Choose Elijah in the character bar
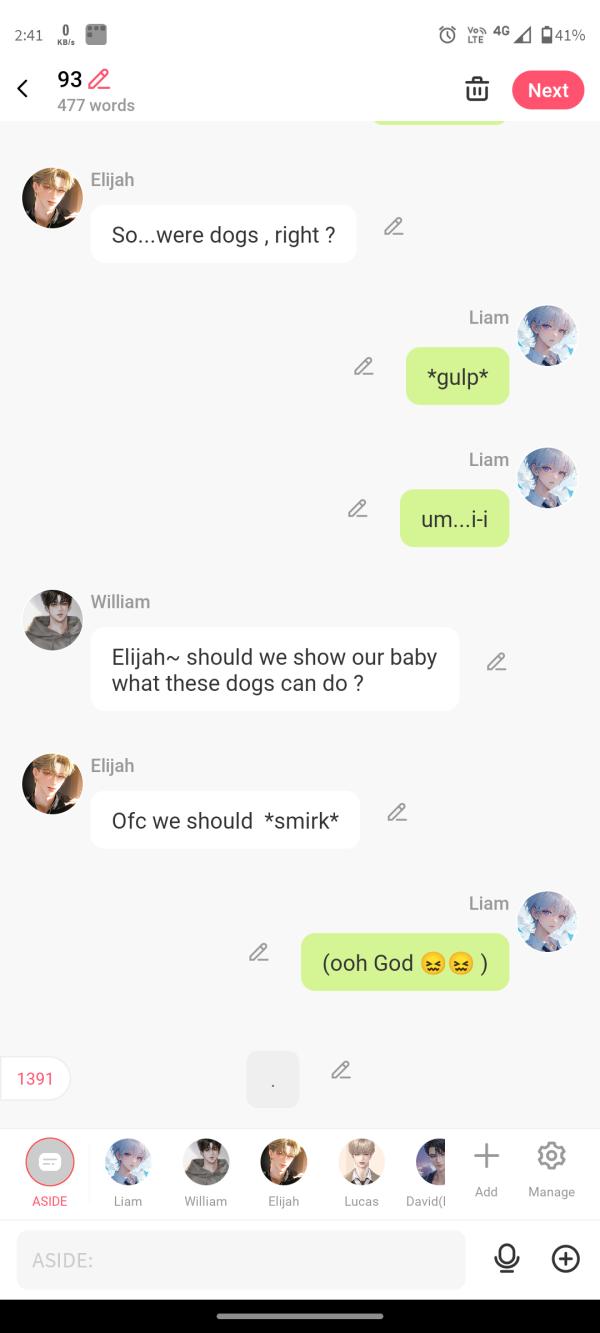 (x=284, y=1172)
